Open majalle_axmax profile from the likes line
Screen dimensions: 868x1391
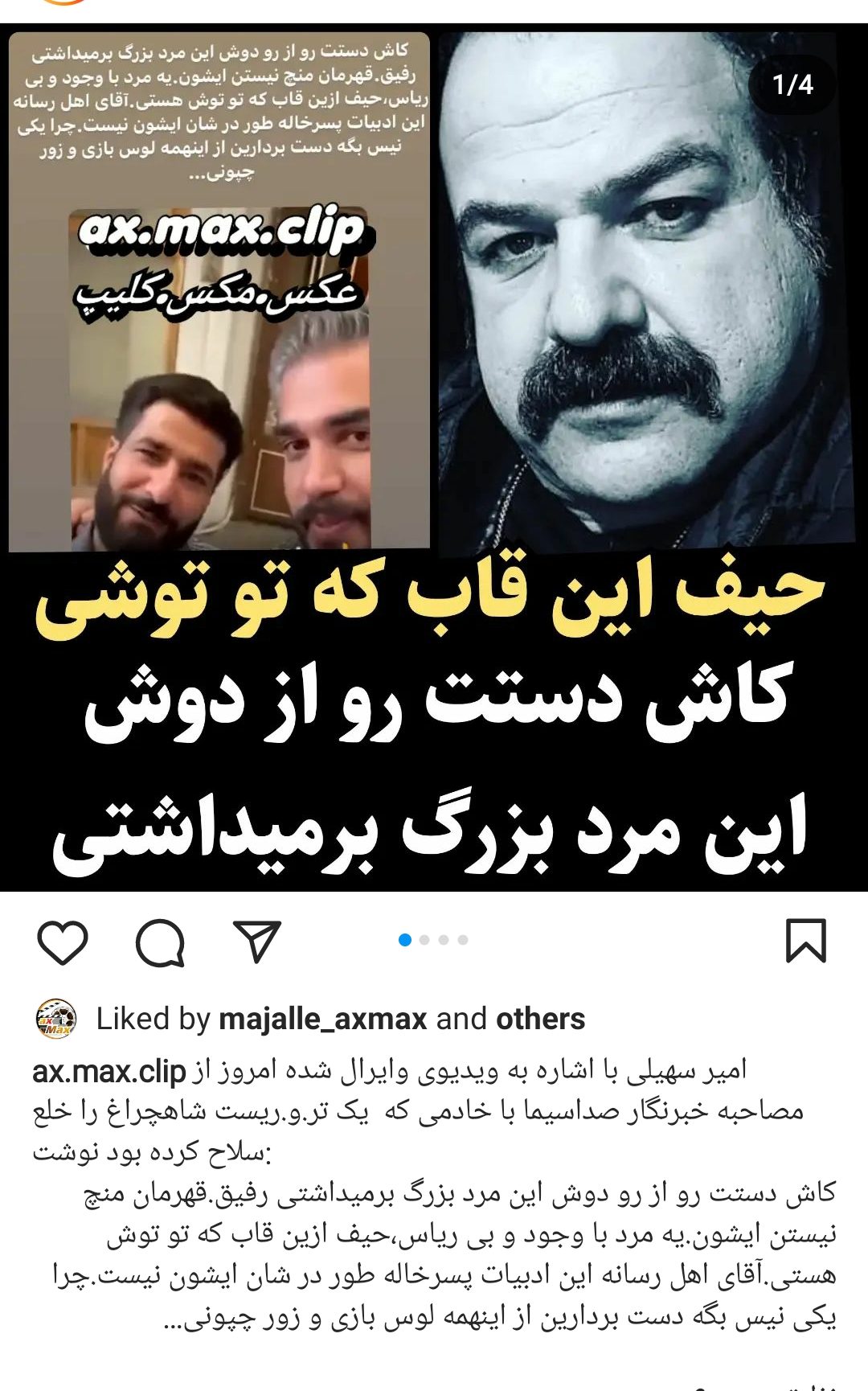(322, 1019)
